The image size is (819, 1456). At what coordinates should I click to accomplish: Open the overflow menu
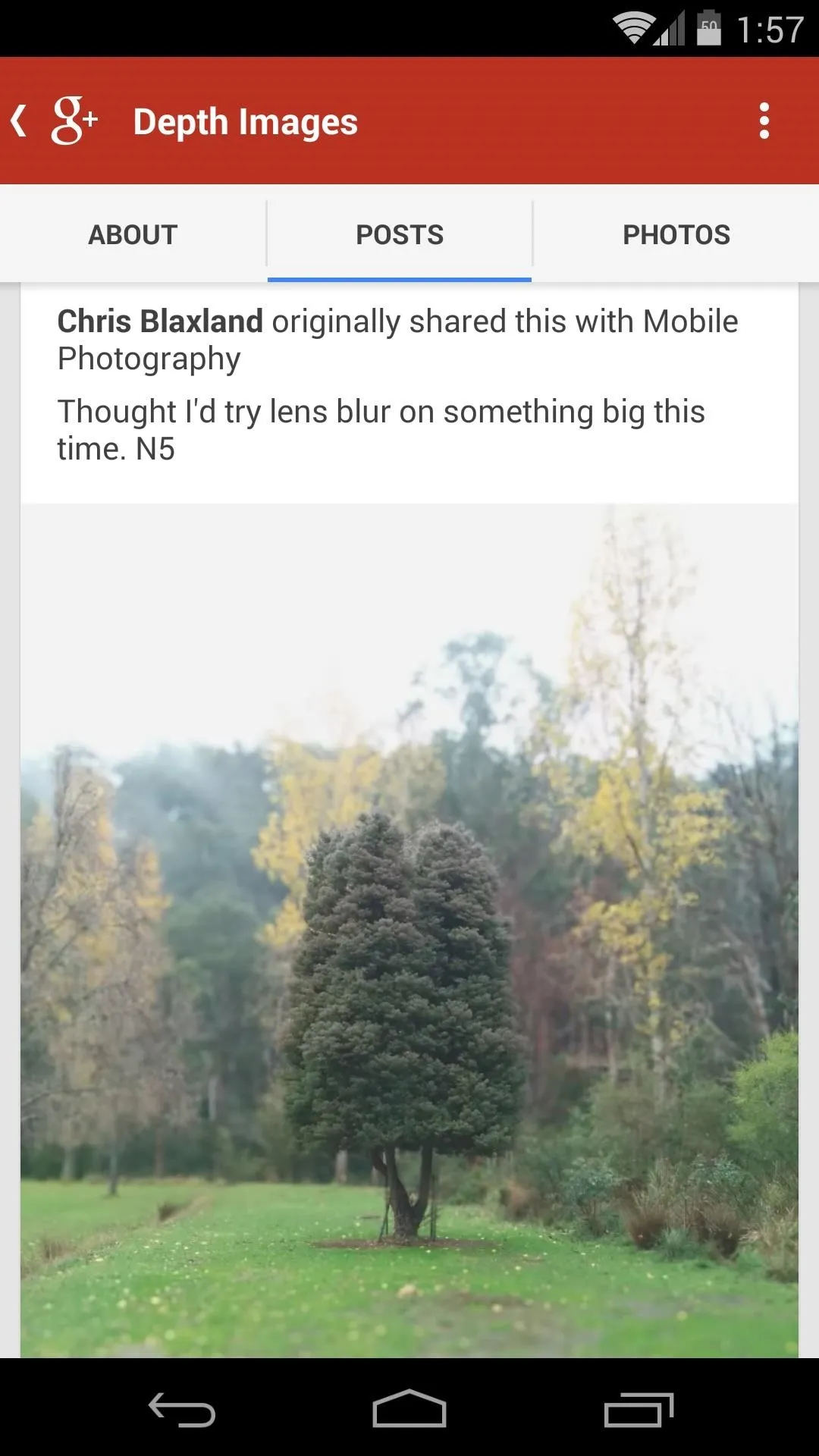coord(764,121)
